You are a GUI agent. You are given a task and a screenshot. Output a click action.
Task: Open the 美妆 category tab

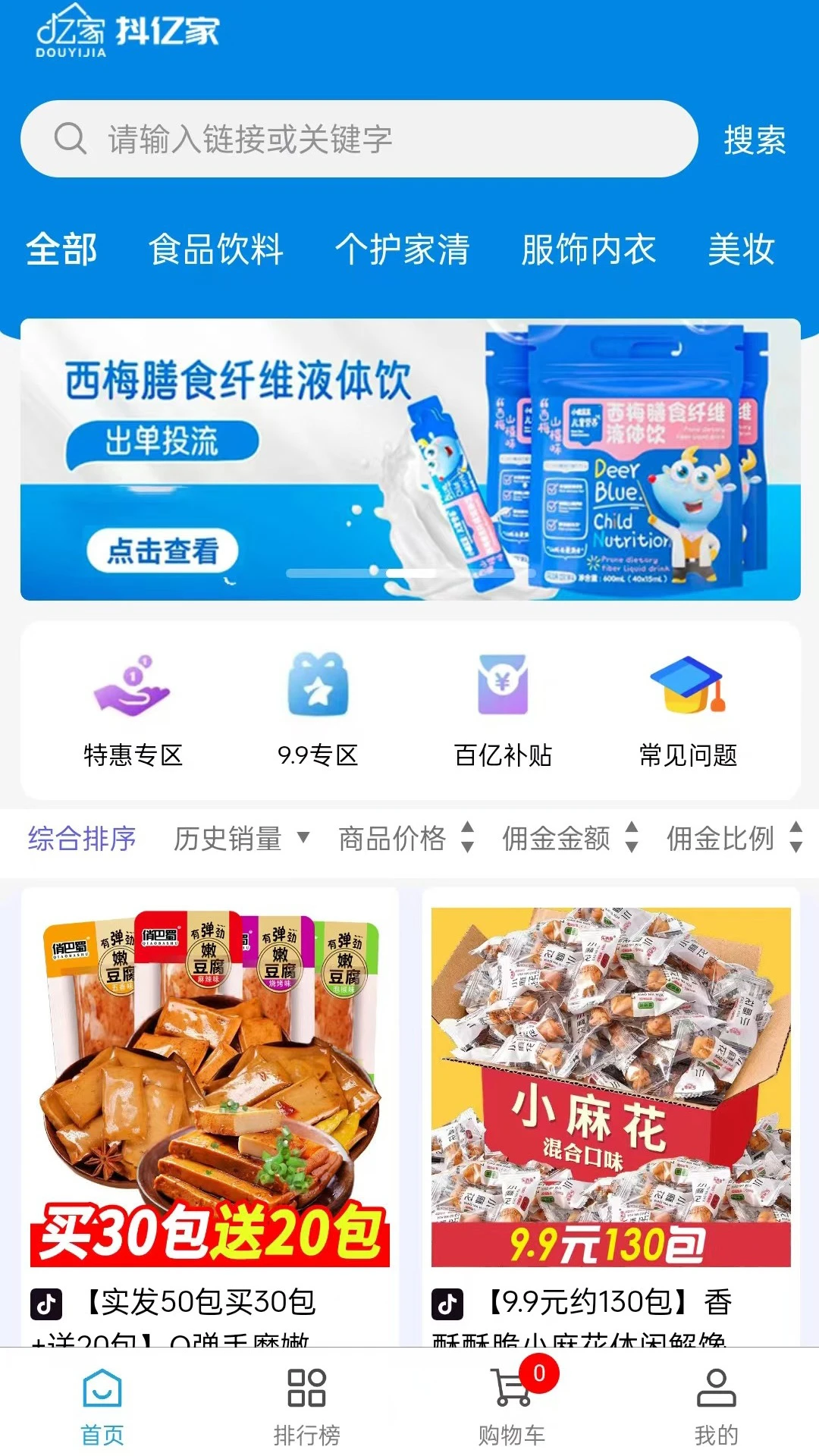pos(741,249)
